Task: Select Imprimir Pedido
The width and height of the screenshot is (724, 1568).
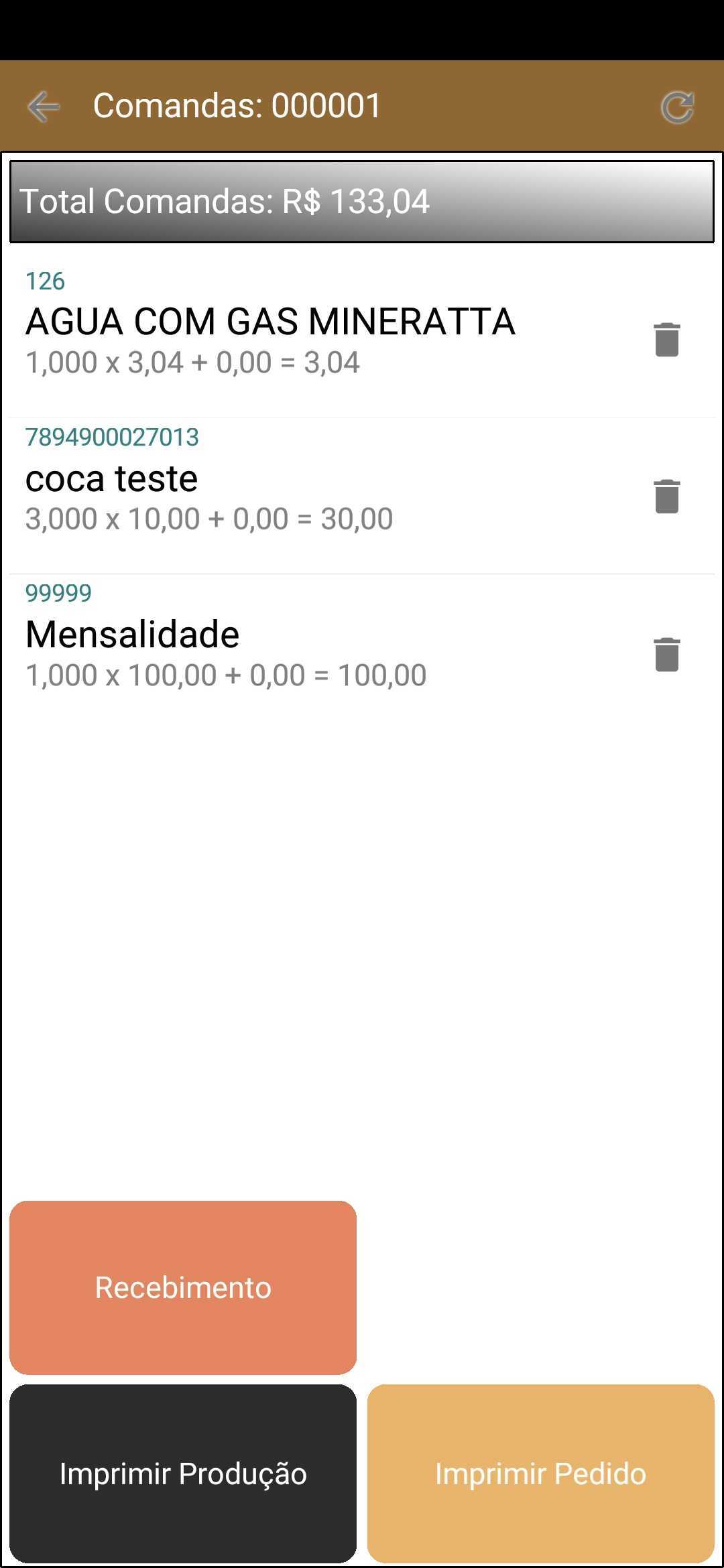Action: coord(541,1474)
